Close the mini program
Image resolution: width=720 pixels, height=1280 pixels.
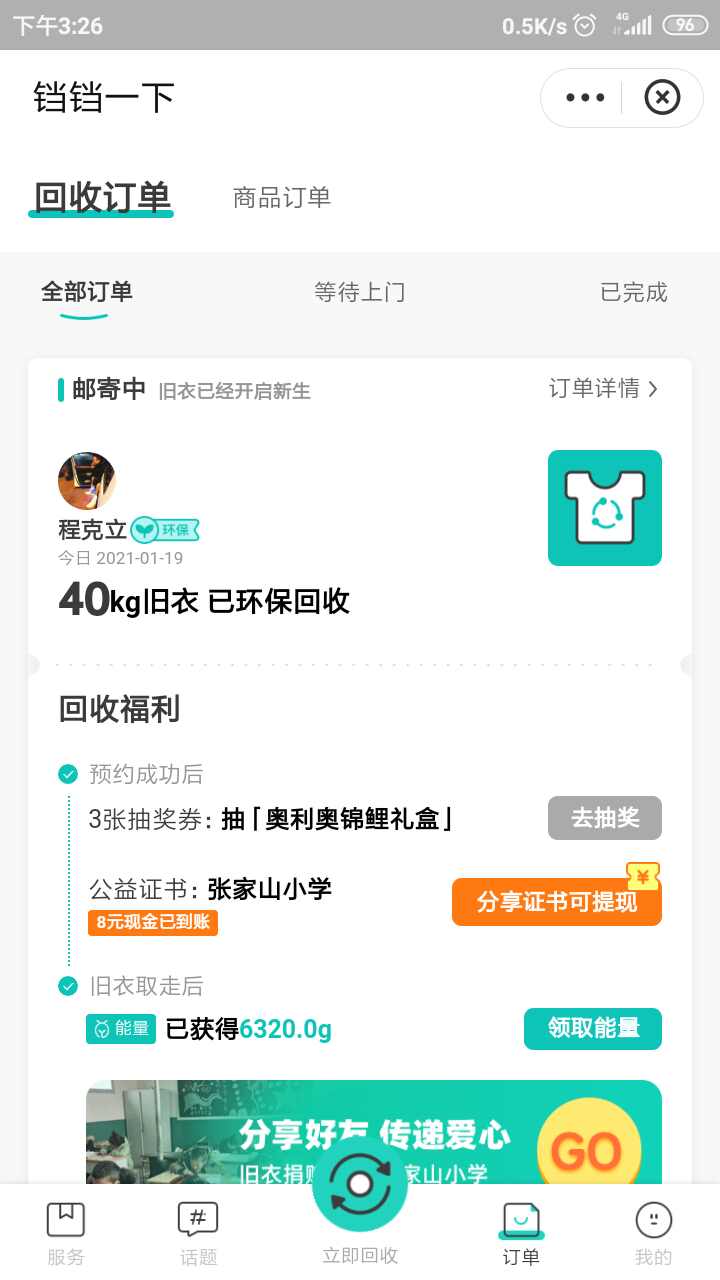(x=662, y=98)
